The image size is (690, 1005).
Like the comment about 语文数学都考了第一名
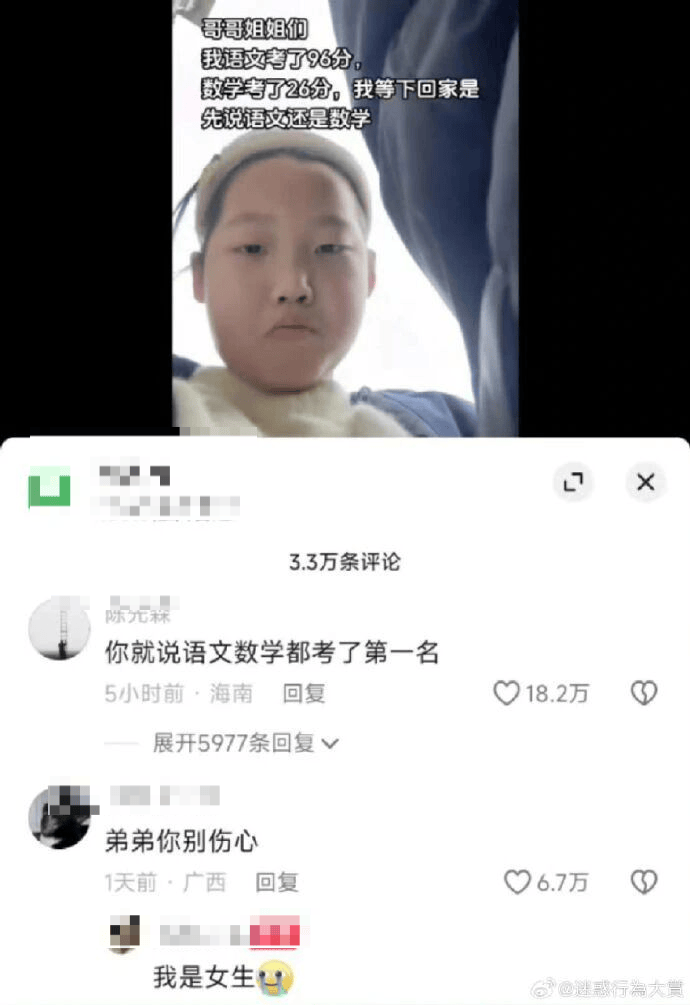[x=508, y=694]
